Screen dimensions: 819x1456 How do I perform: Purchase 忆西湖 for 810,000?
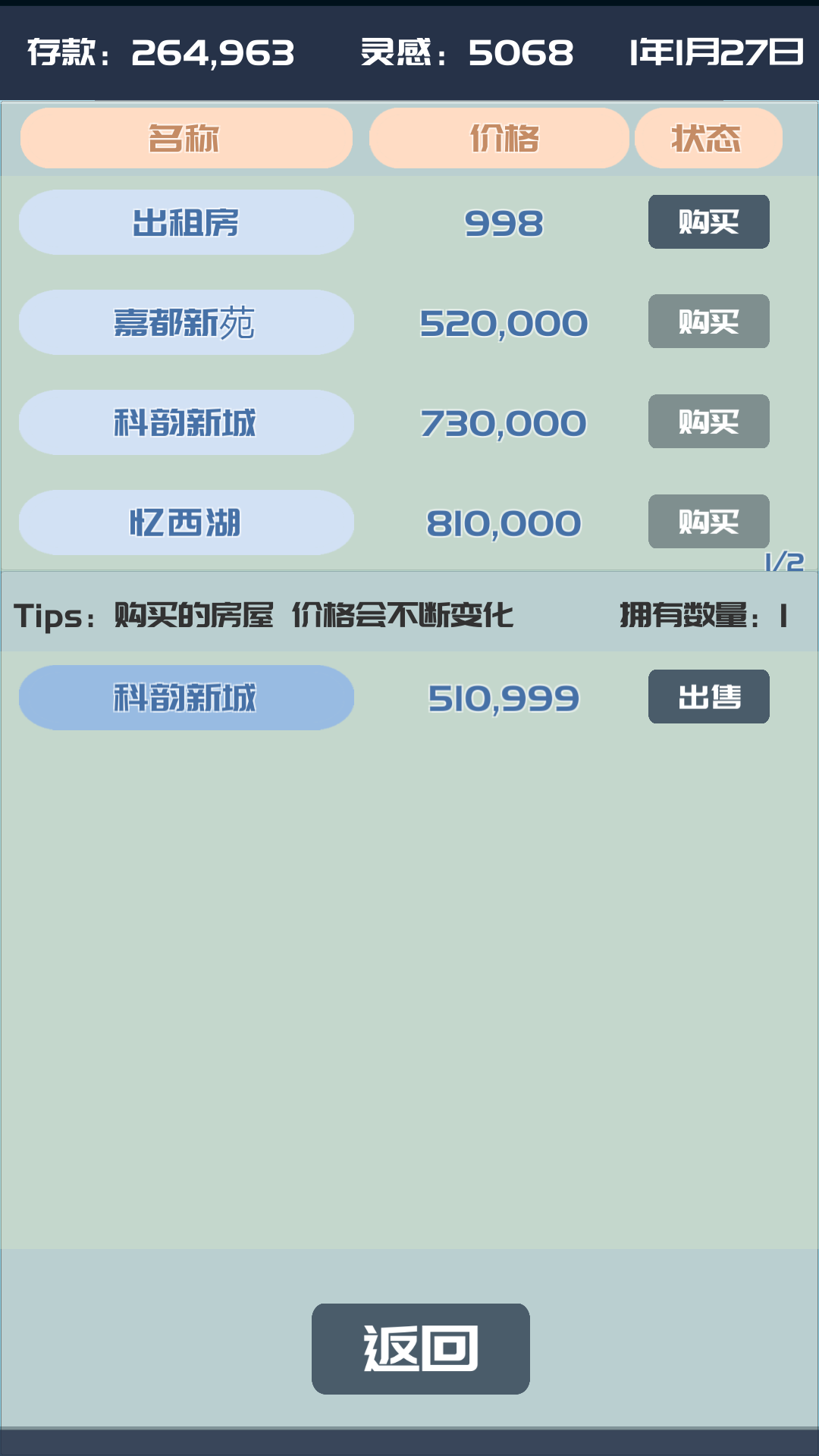click(x=708, y=522)
